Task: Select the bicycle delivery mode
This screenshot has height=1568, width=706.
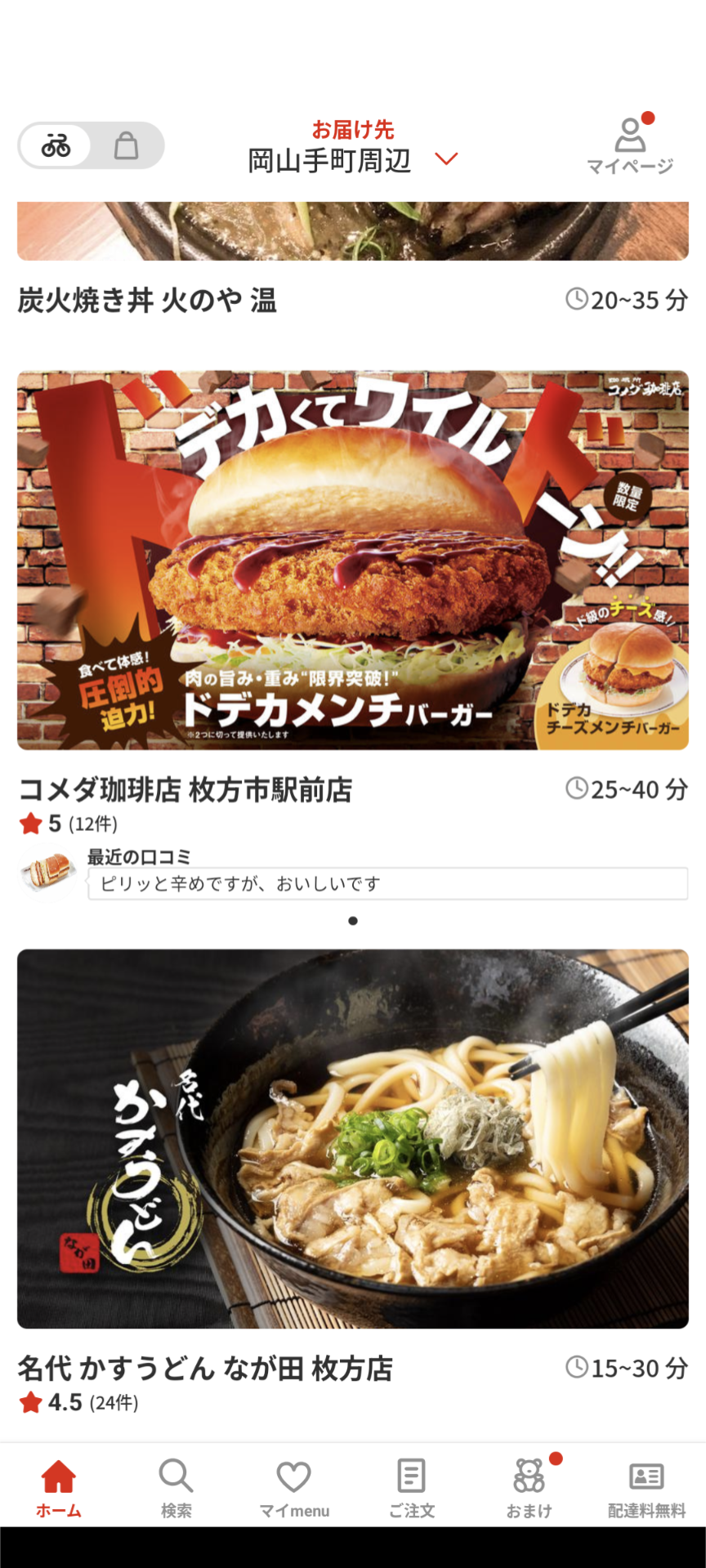Action: point(56,146)
